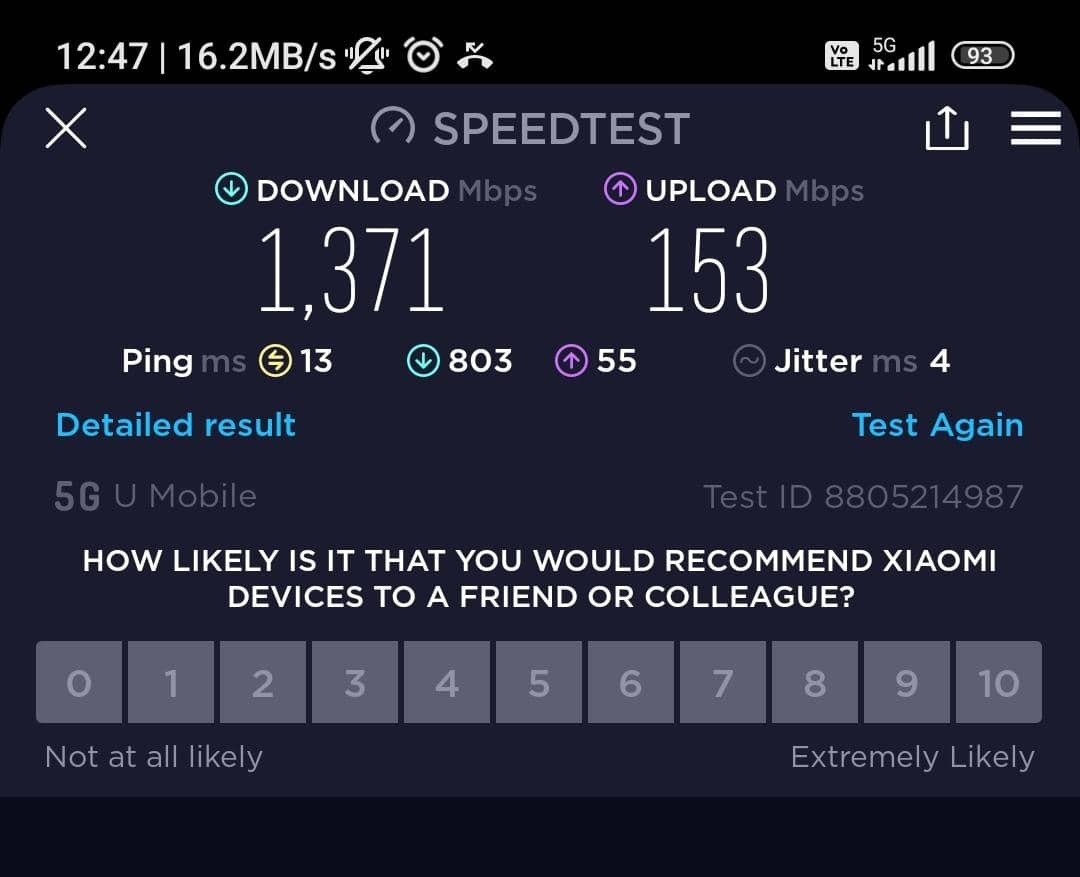Rate recommendation as 0
Screen dimensions: 1080x877
pos(79,683)
